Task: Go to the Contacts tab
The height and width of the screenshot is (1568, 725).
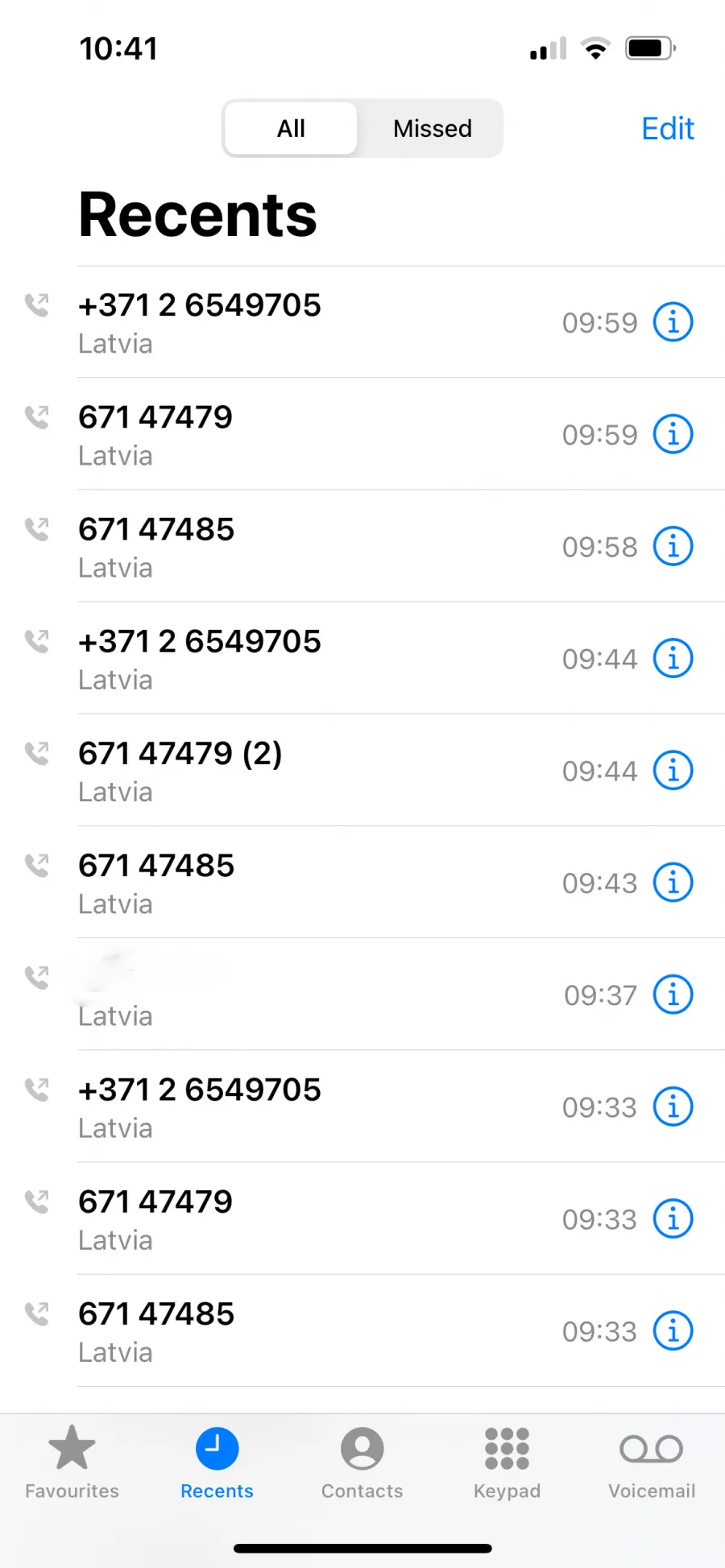Action: pyautogui.click(x=362, y=1462)
